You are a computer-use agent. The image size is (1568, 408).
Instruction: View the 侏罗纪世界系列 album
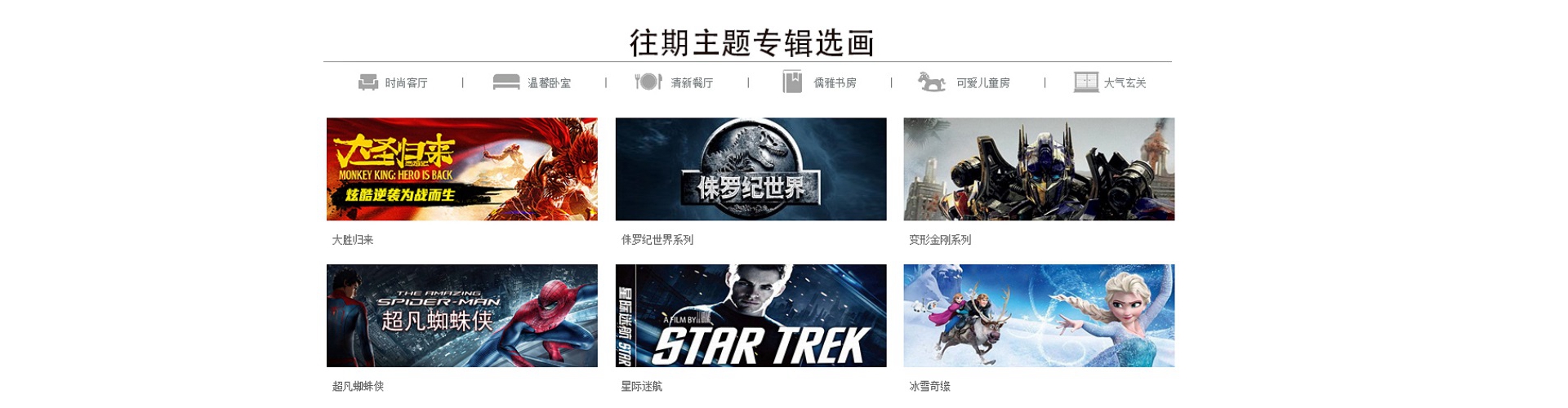pos(751,169)
